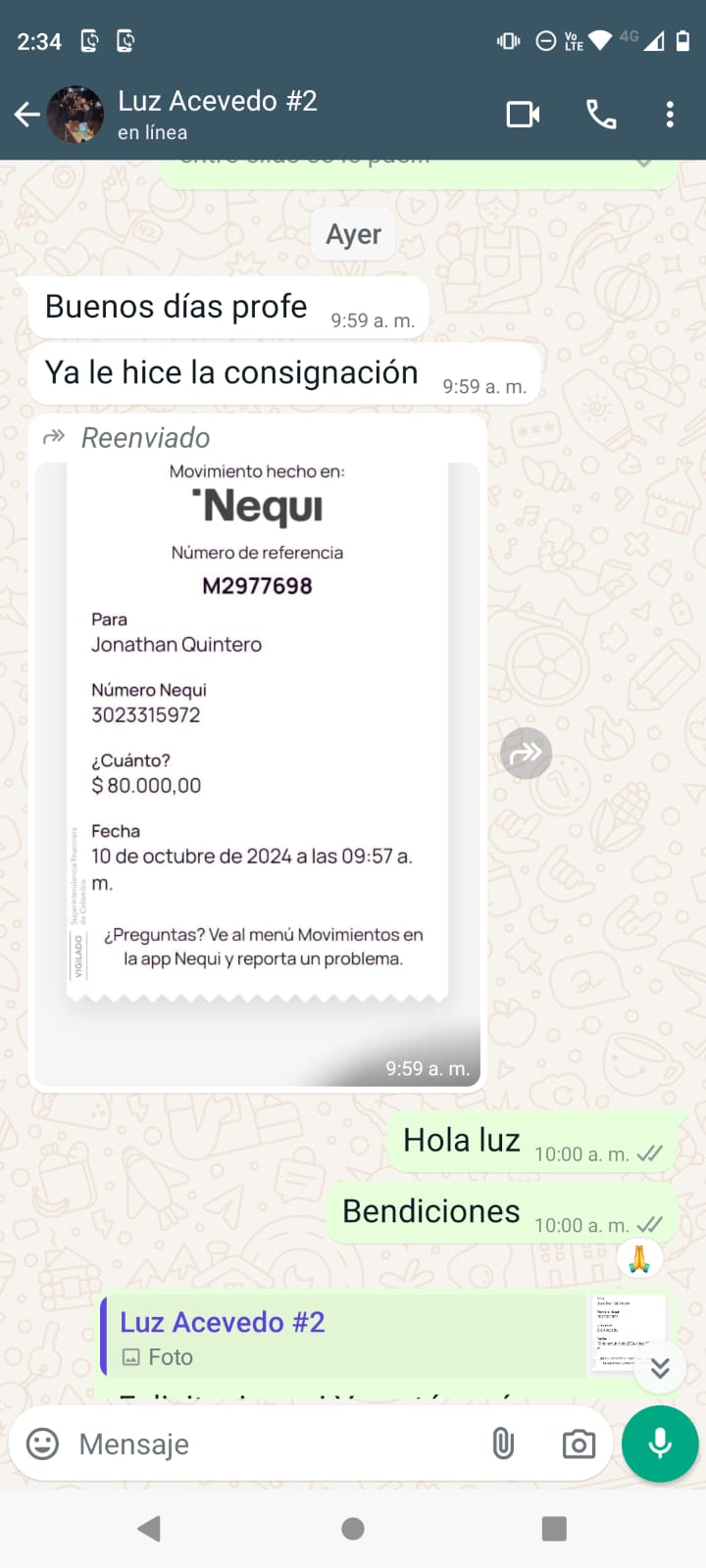Go back to the chat list
The width and height of the screenshot is (706, 1568).
coord(26,115)
